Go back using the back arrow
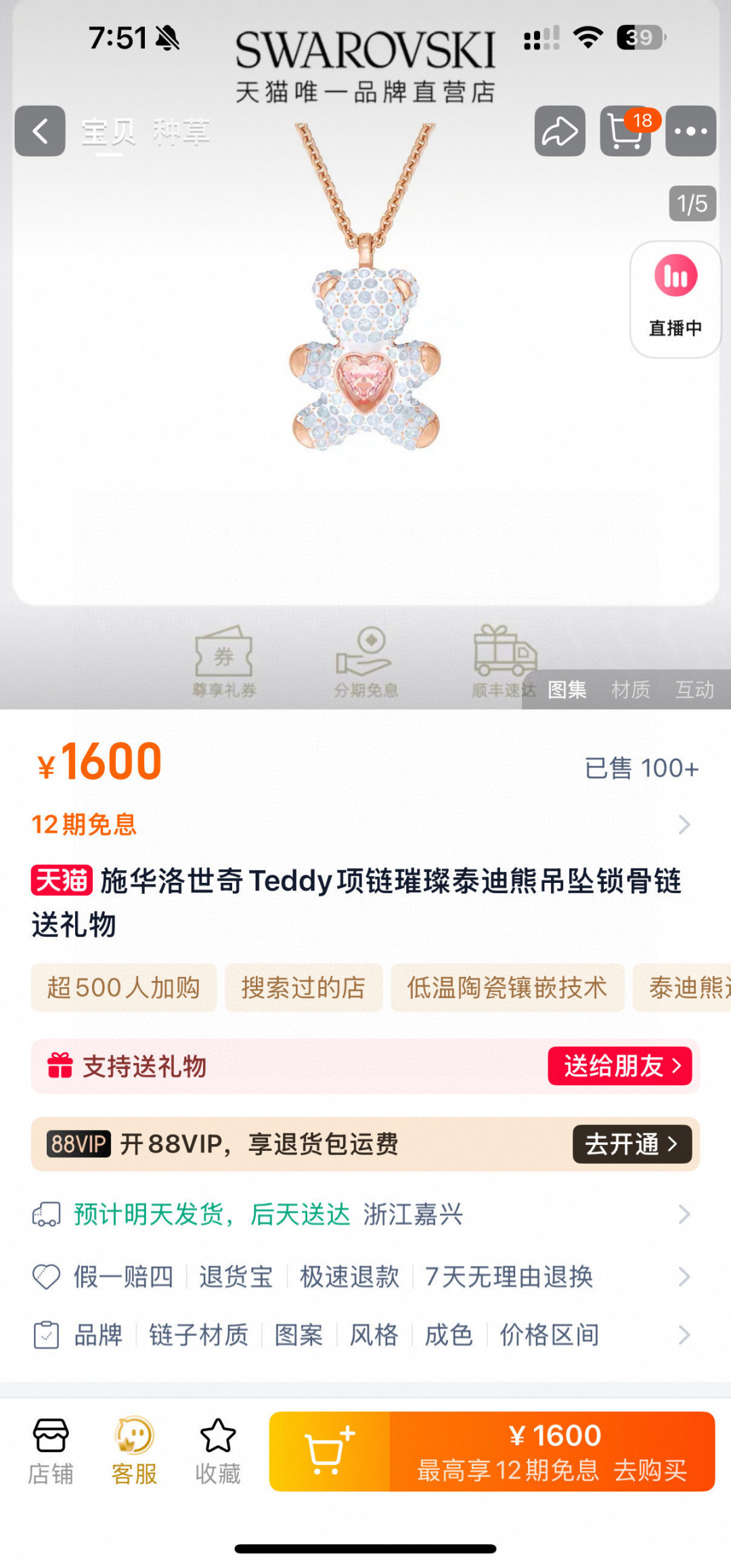 click(40, 131)
